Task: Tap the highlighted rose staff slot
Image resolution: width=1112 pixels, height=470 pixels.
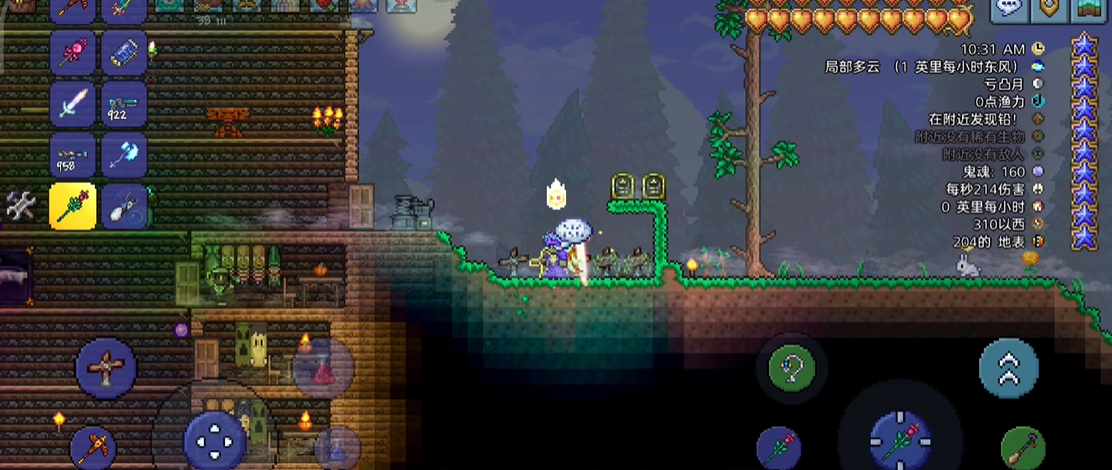Action: pyautogui.click(x=73, y=206)
